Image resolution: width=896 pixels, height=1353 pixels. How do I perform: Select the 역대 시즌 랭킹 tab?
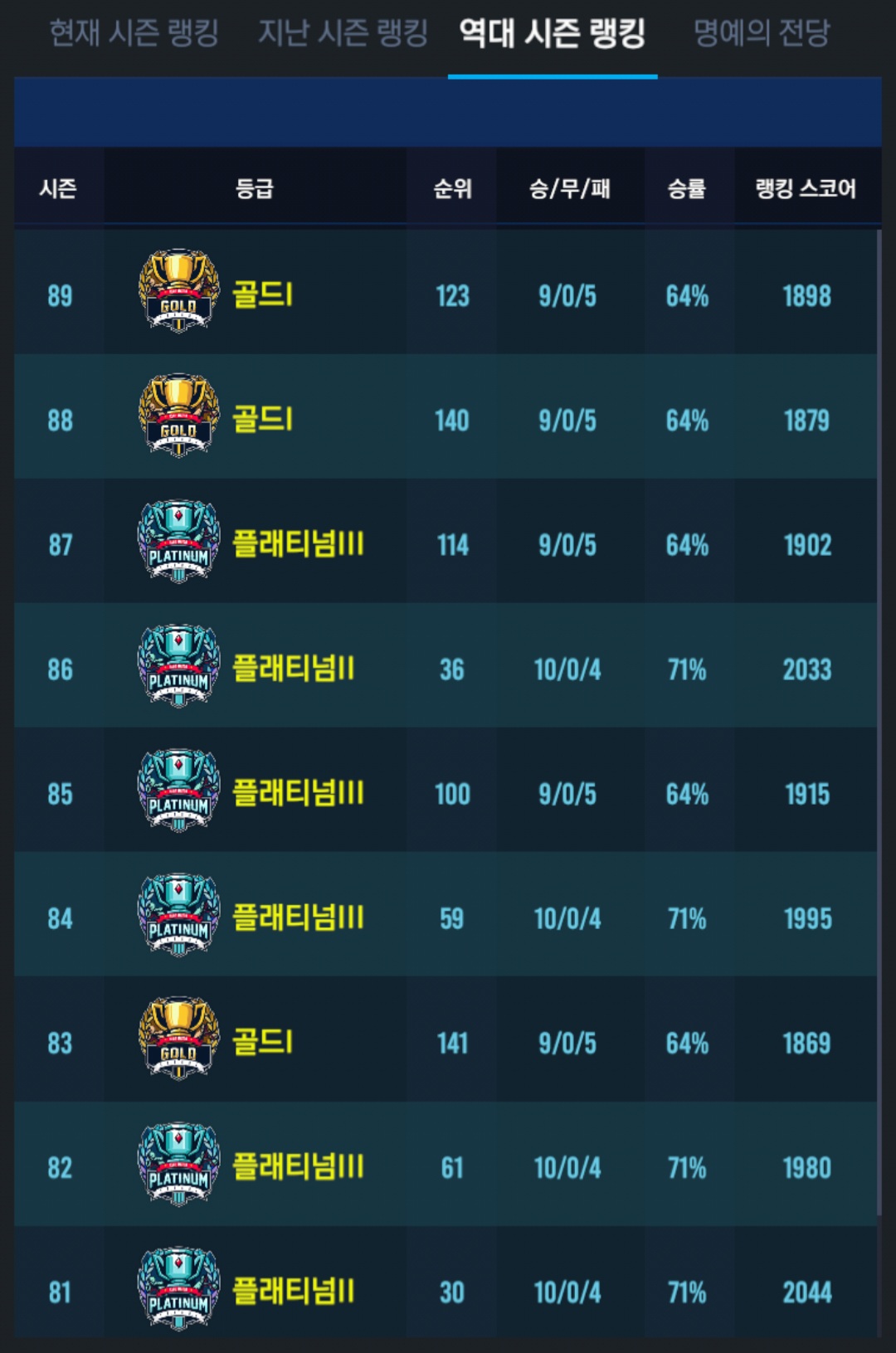[x=553, y=33]
